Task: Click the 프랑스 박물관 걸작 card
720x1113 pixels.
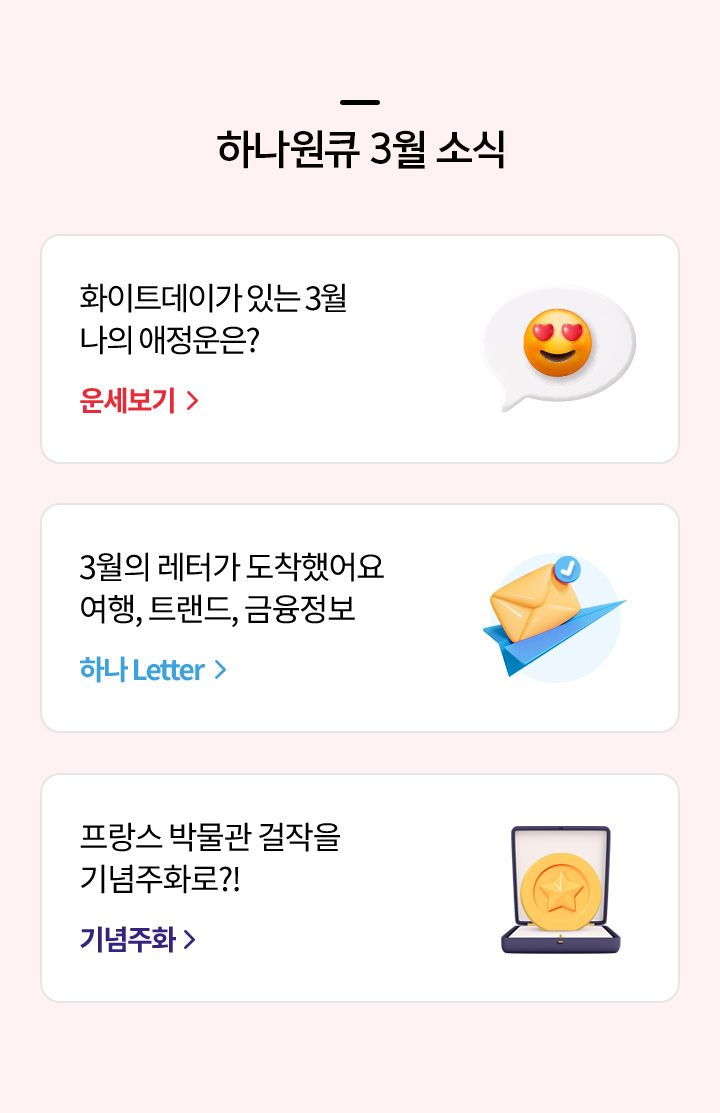Action: click(x=360, y=888)
